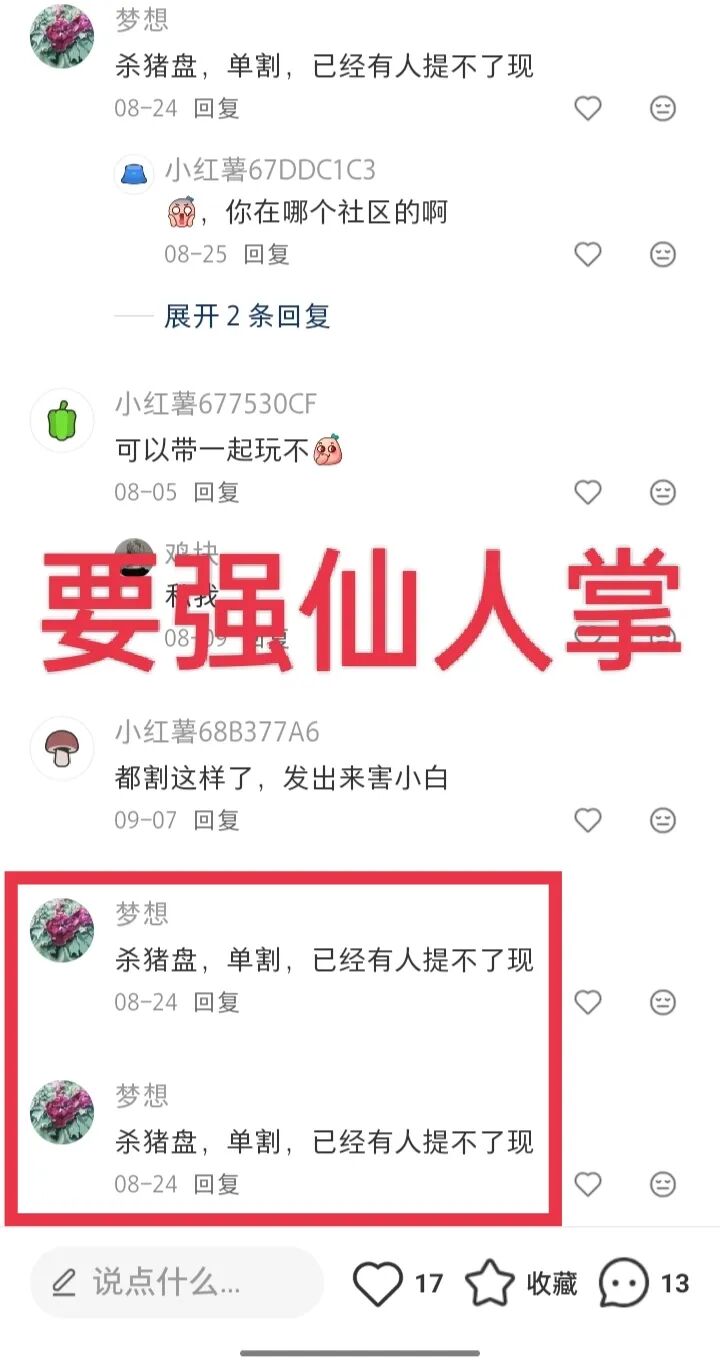Screen dimensions: 720x1370
Task: Dislike the comment by 小红薯68B377A6
Action: [663, 820]
